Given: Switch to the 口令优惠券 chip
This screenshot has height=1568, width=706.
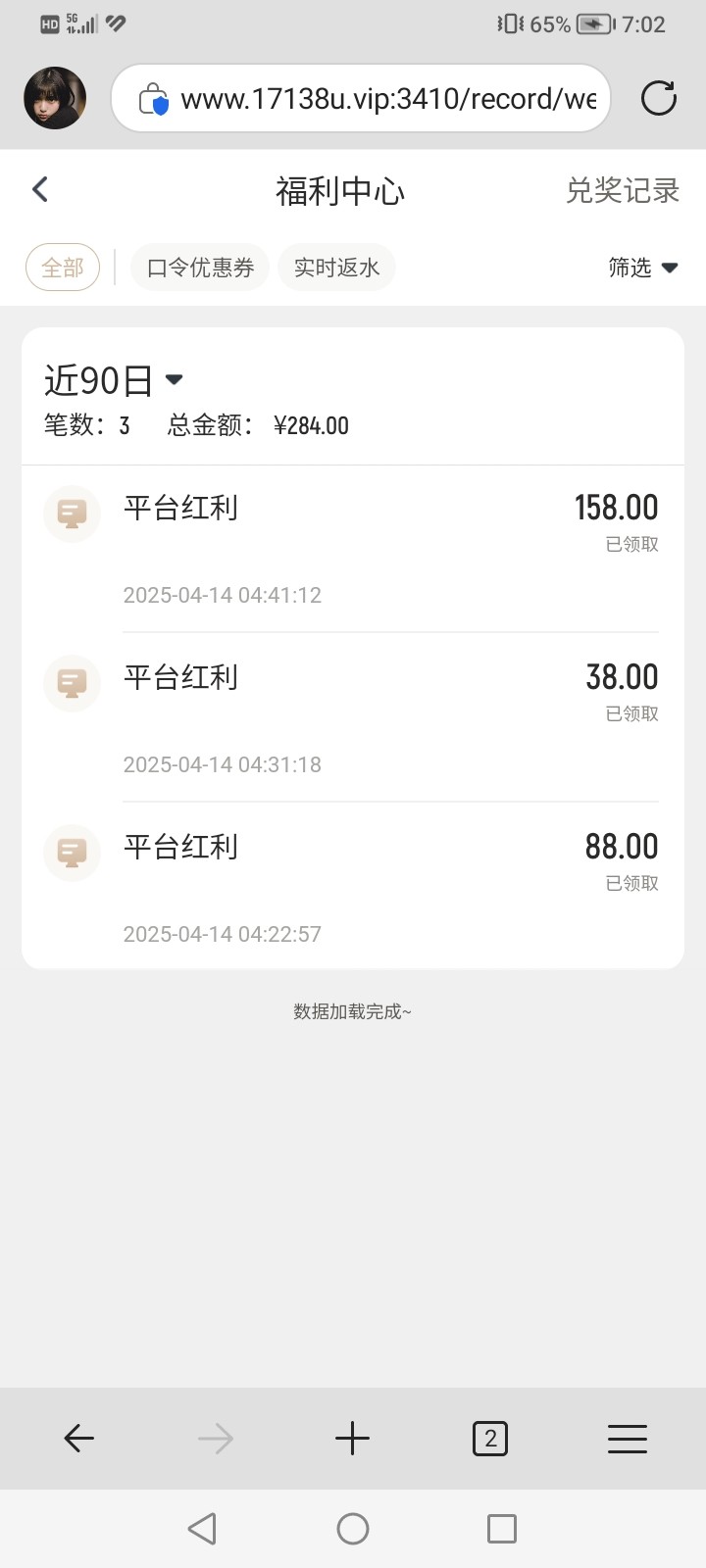Looking at the screenshot, I should (x=200, y=268).
